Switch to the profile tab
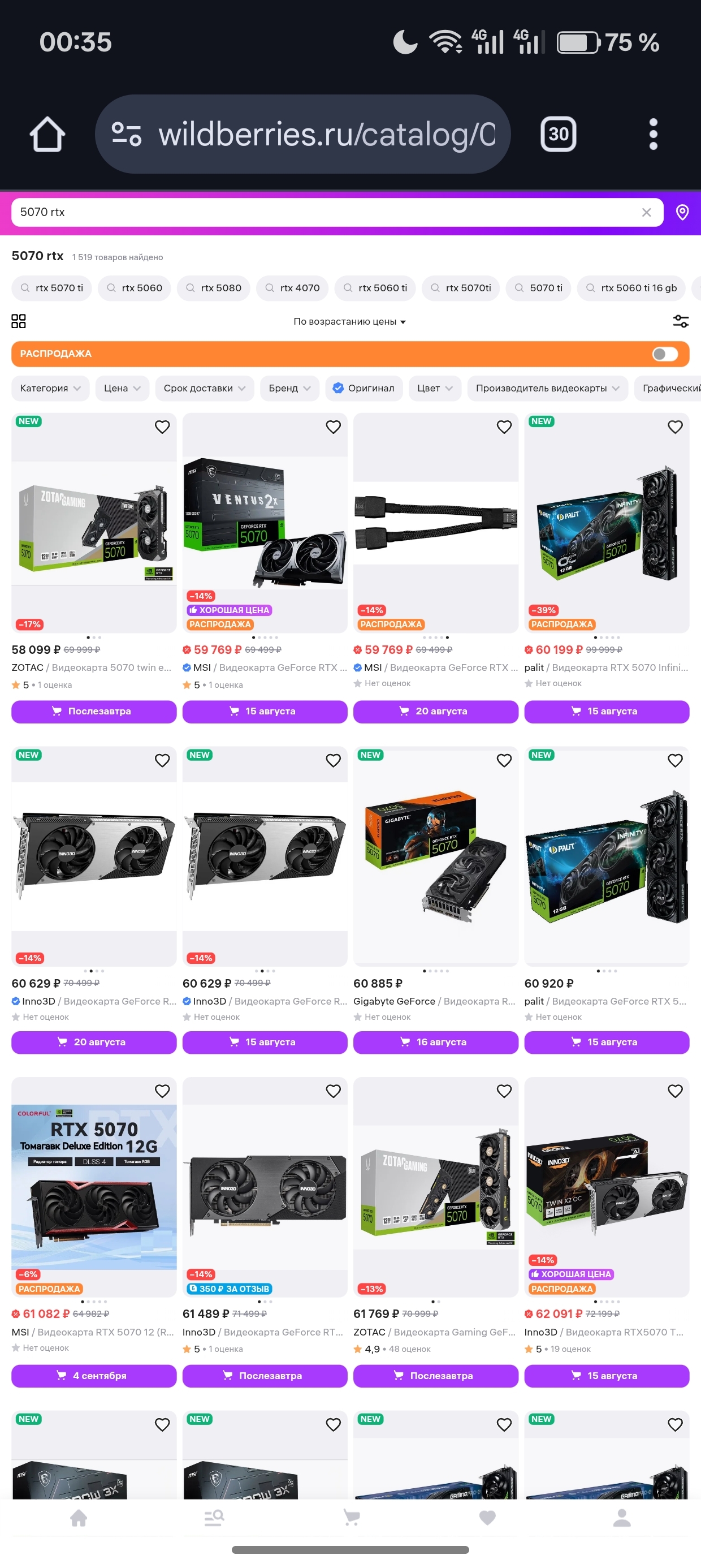 click(621, 1518)
